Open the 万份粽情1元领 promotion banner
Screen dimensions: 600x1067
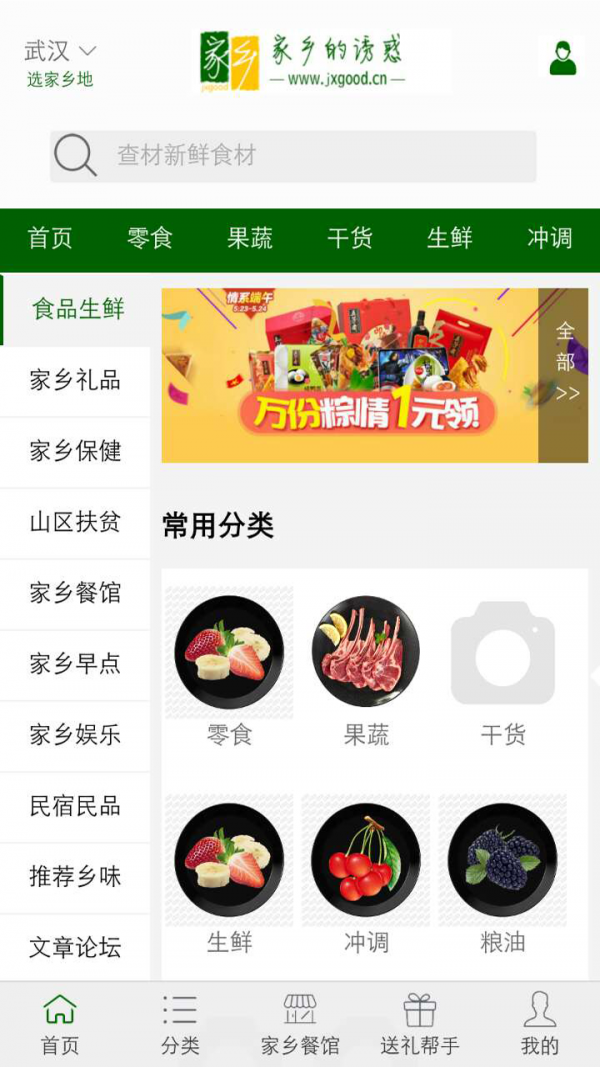[350, 376]
